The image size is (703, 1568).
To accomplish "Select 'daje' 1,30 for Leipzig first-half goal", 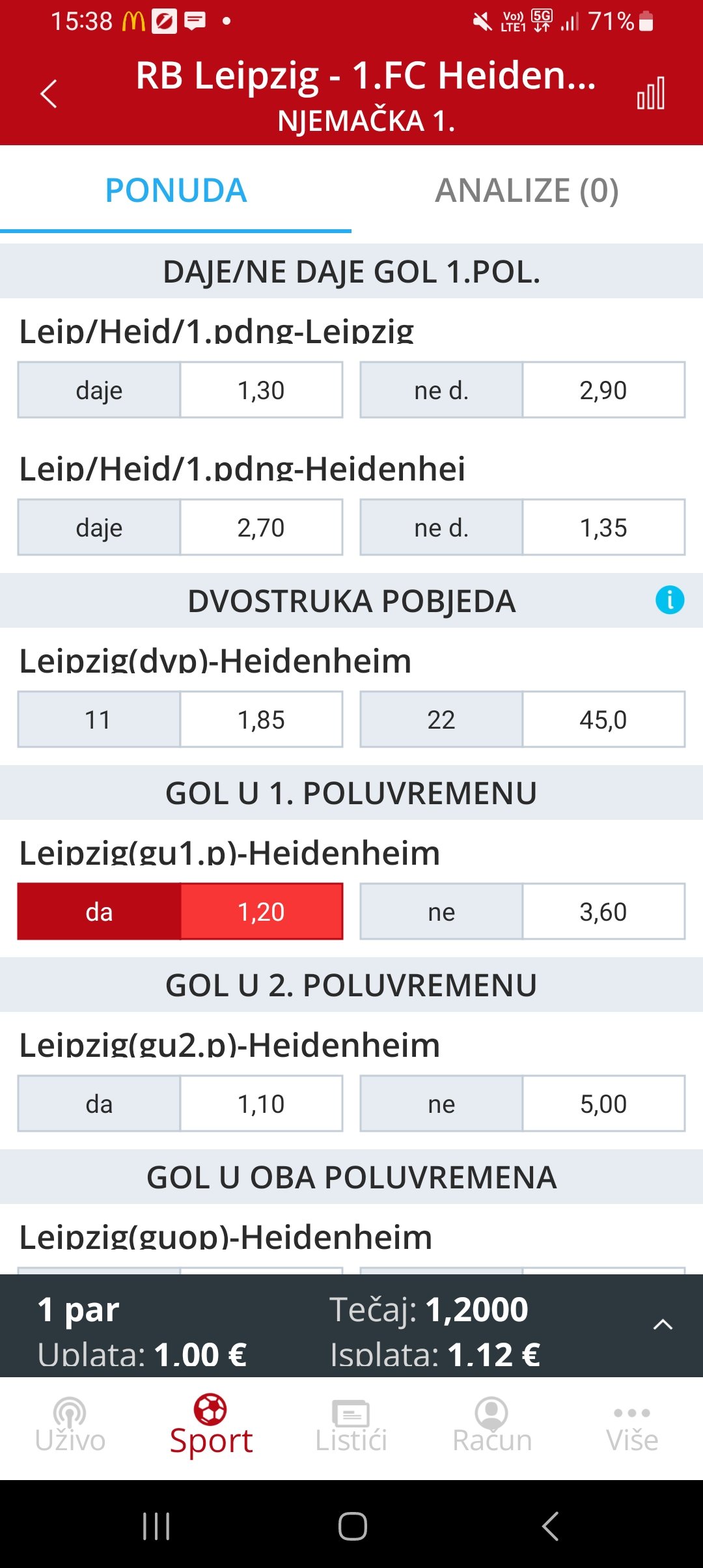I will click(x=180, y=390).
